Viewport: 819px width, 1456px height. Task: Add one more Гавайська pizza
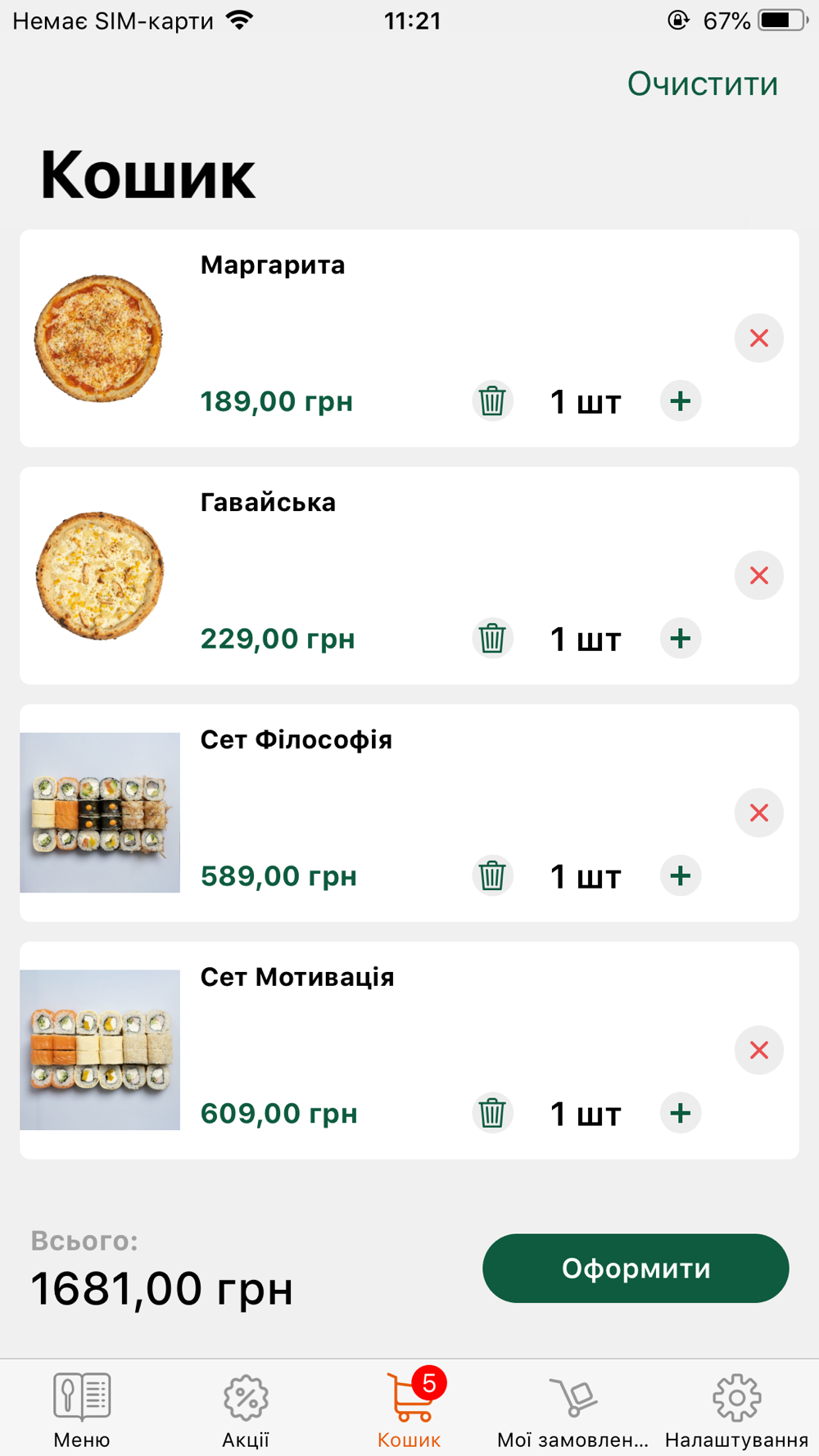click(x=680, y=639)
